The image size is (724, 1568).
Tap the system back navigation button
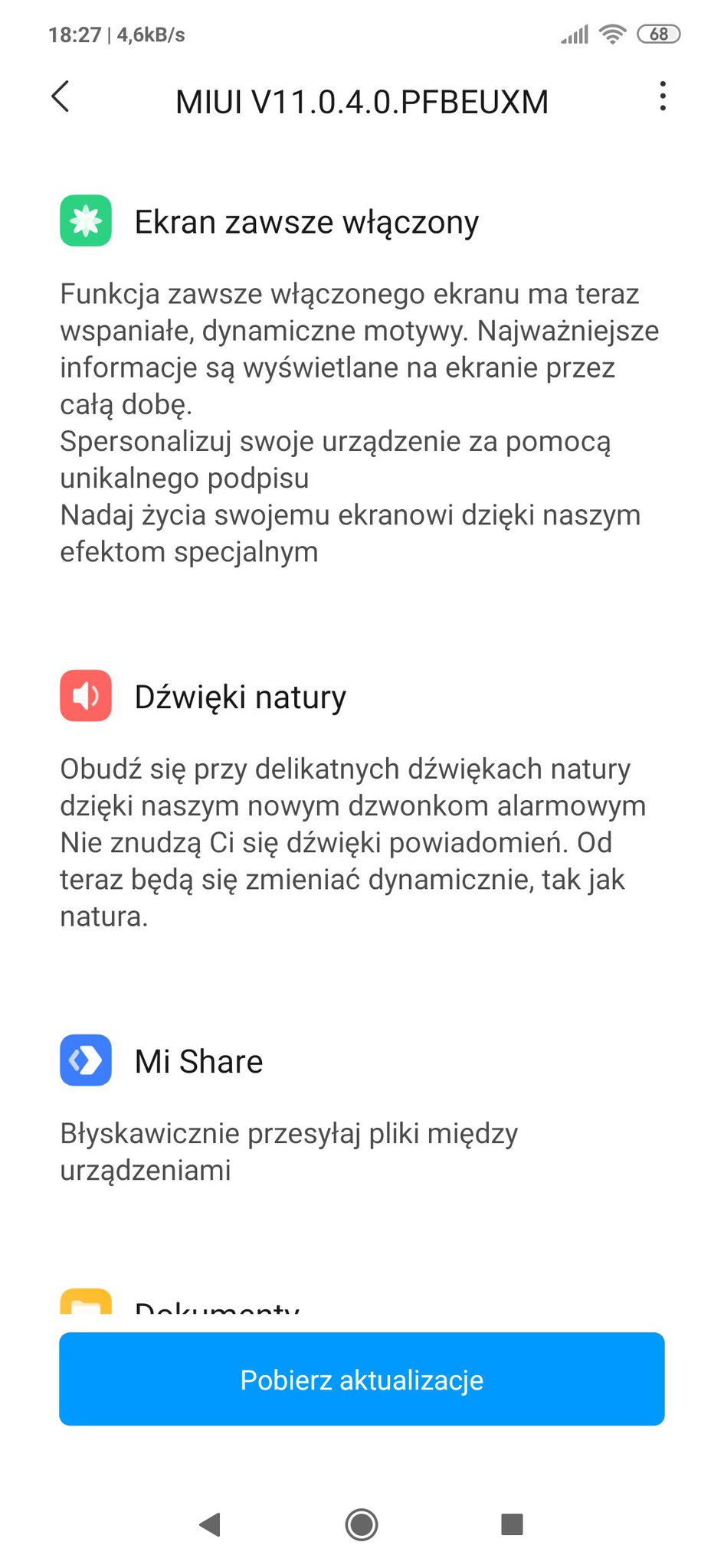click(x=210, y=1524)
